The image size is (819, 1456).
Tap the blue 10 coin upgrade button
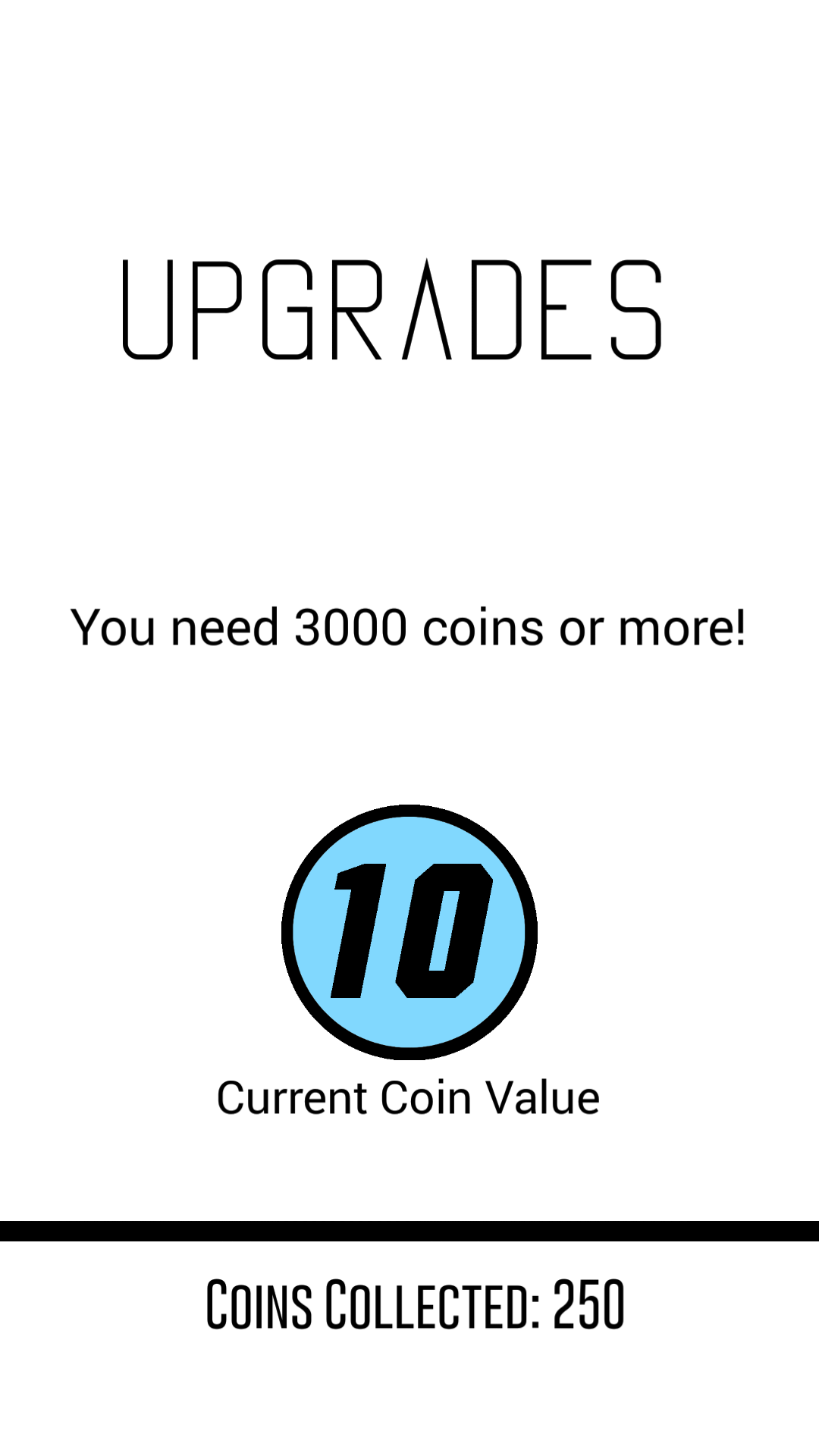coord(409,932)
